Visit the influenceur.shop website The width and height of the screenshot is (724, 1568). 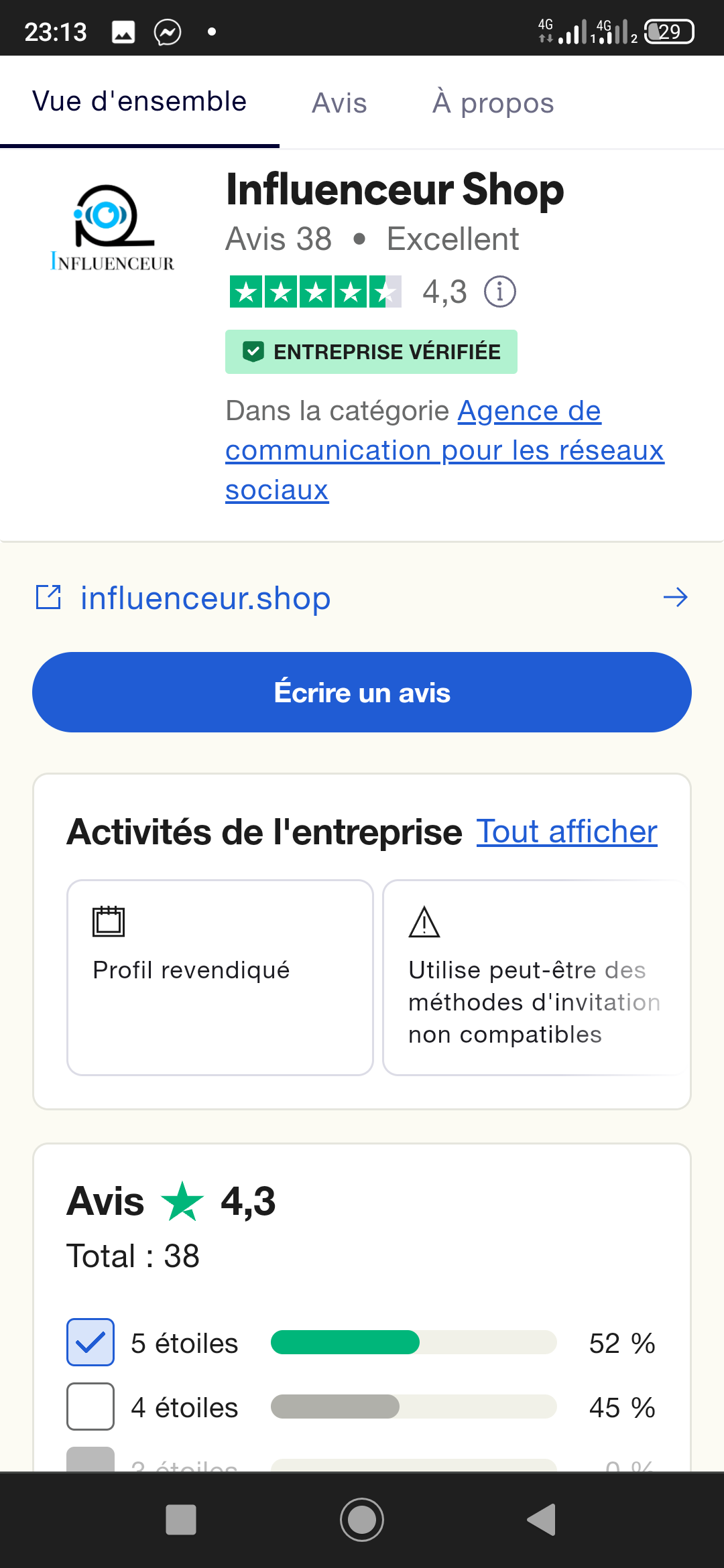pyautogui.click(x=205, y=598)
